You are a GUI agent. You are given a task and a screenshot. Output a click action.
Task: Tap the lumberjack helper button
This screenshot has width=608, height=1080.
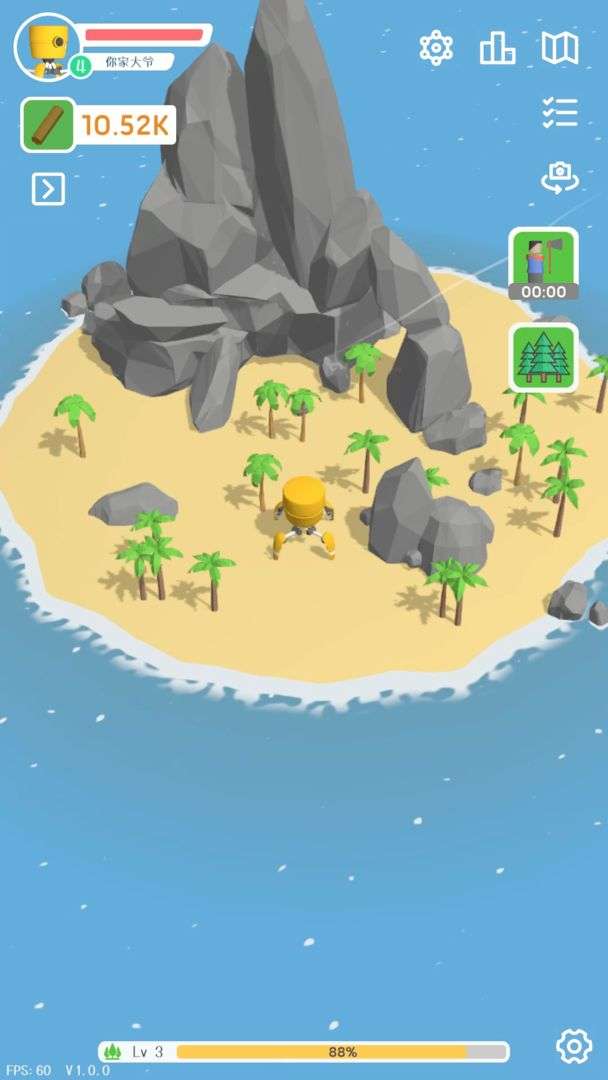(x=543, y=262)
